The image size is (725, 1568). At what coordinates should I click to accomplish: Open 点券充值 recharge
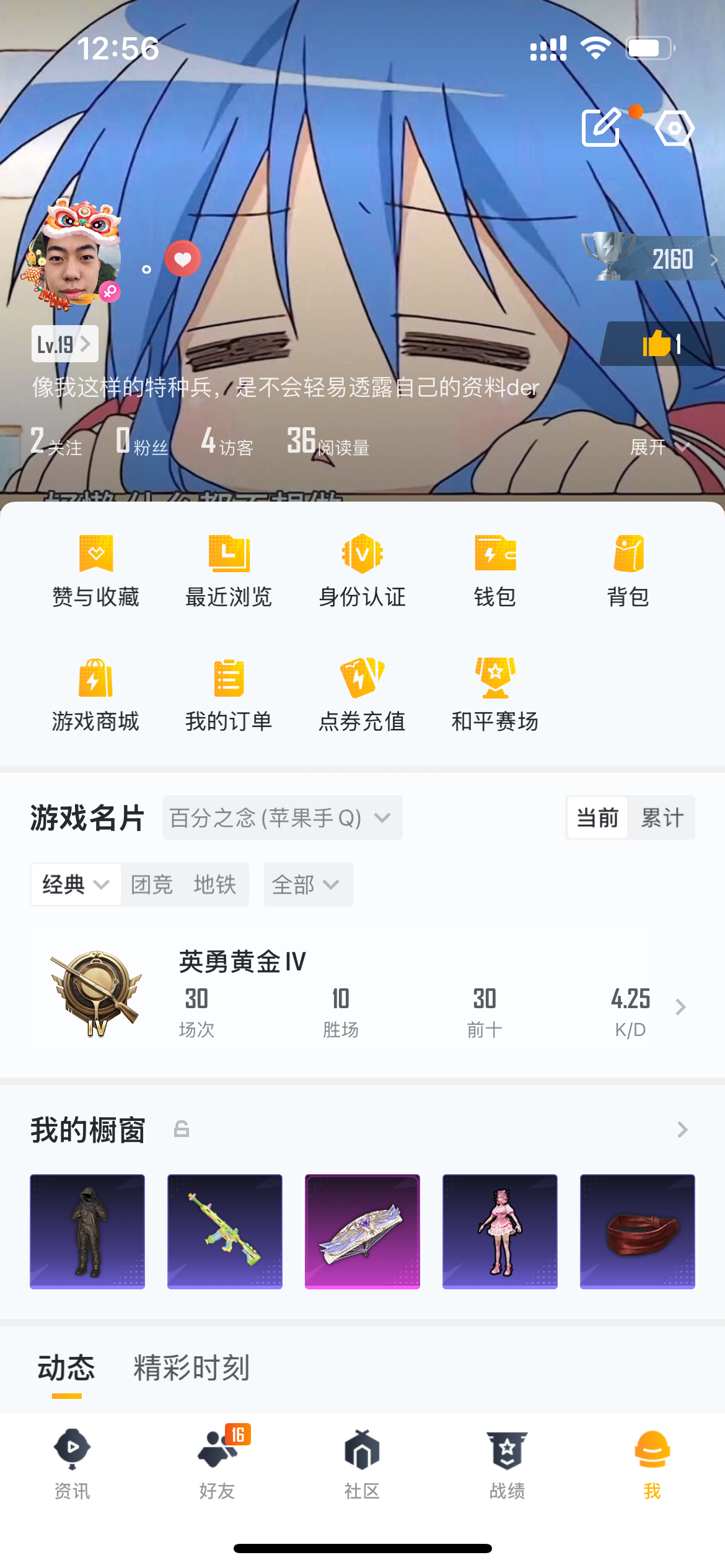click(362, 695)
